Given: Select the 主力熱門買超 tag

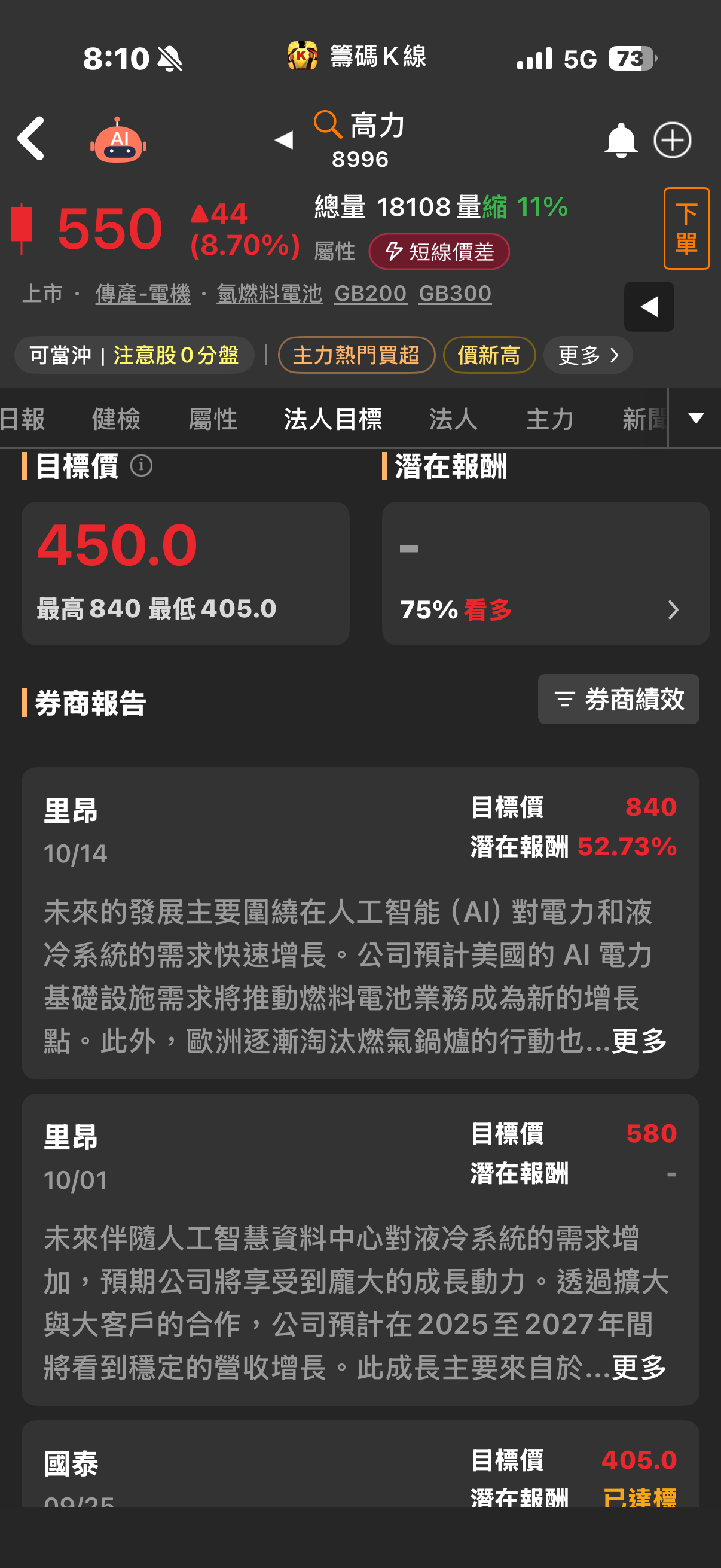Looking at the screenshot, I should [x=356, y=355].
